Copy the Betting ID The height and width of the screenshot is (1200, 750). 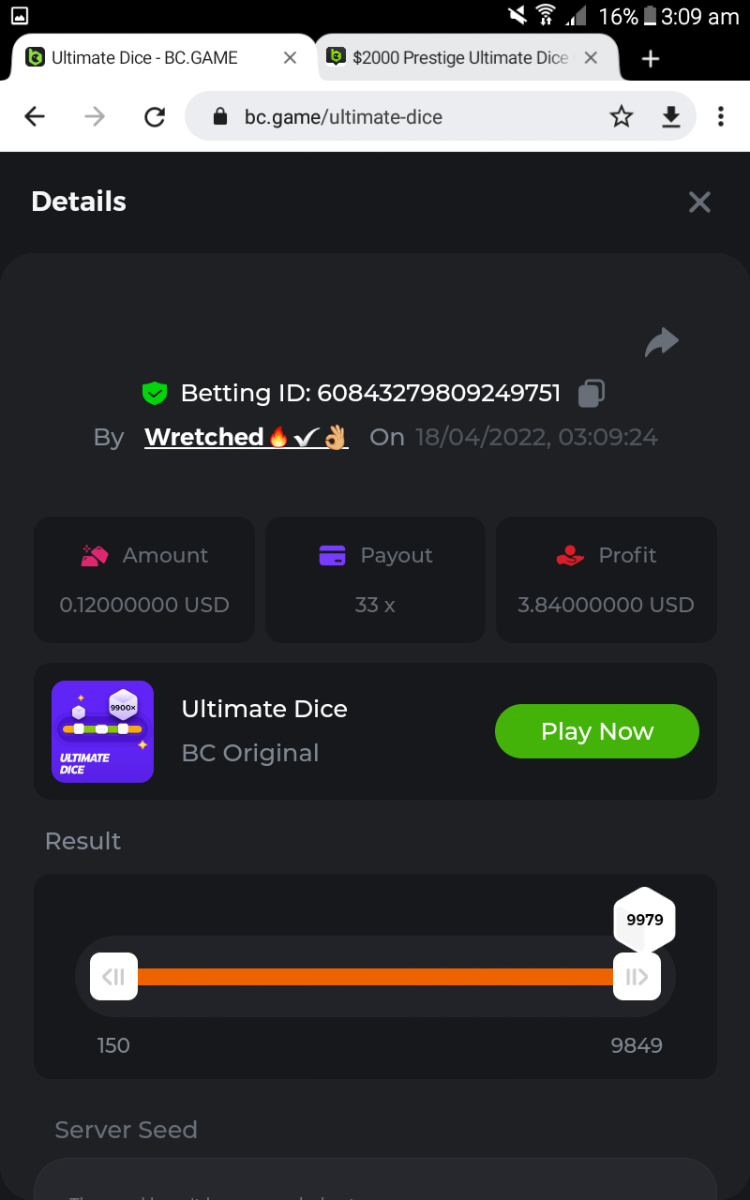tap(591, 393)
